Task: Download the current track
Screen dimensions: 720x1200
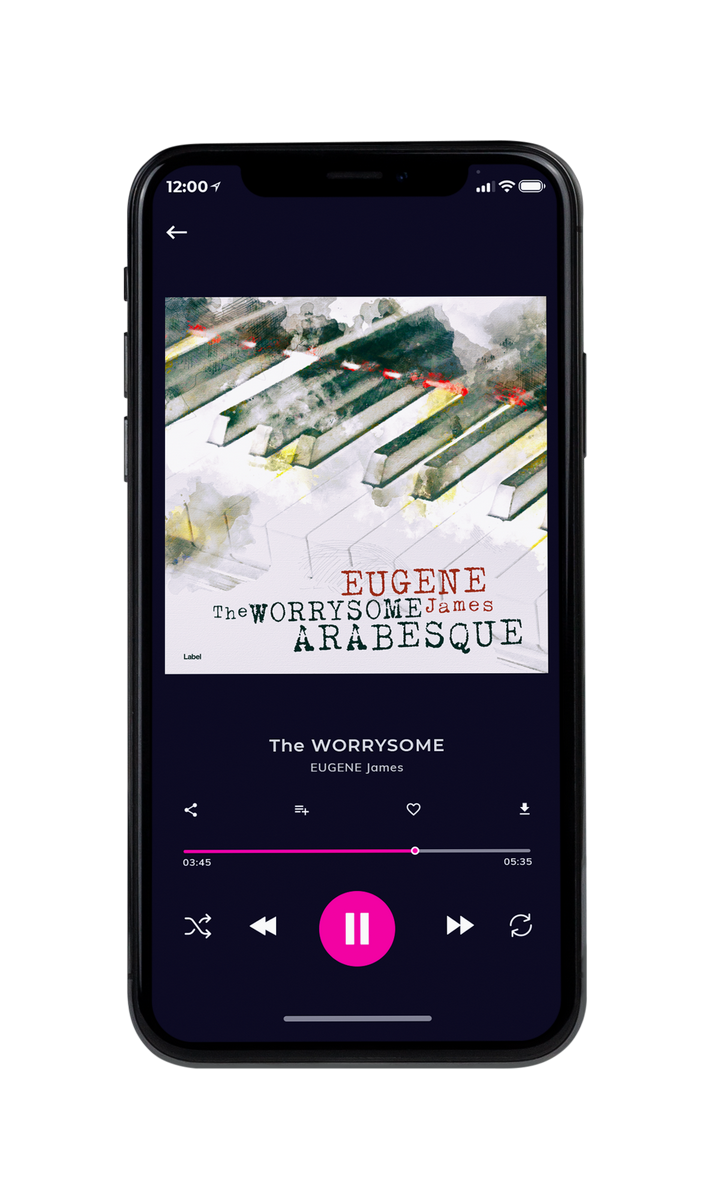Action: (524, 809)
